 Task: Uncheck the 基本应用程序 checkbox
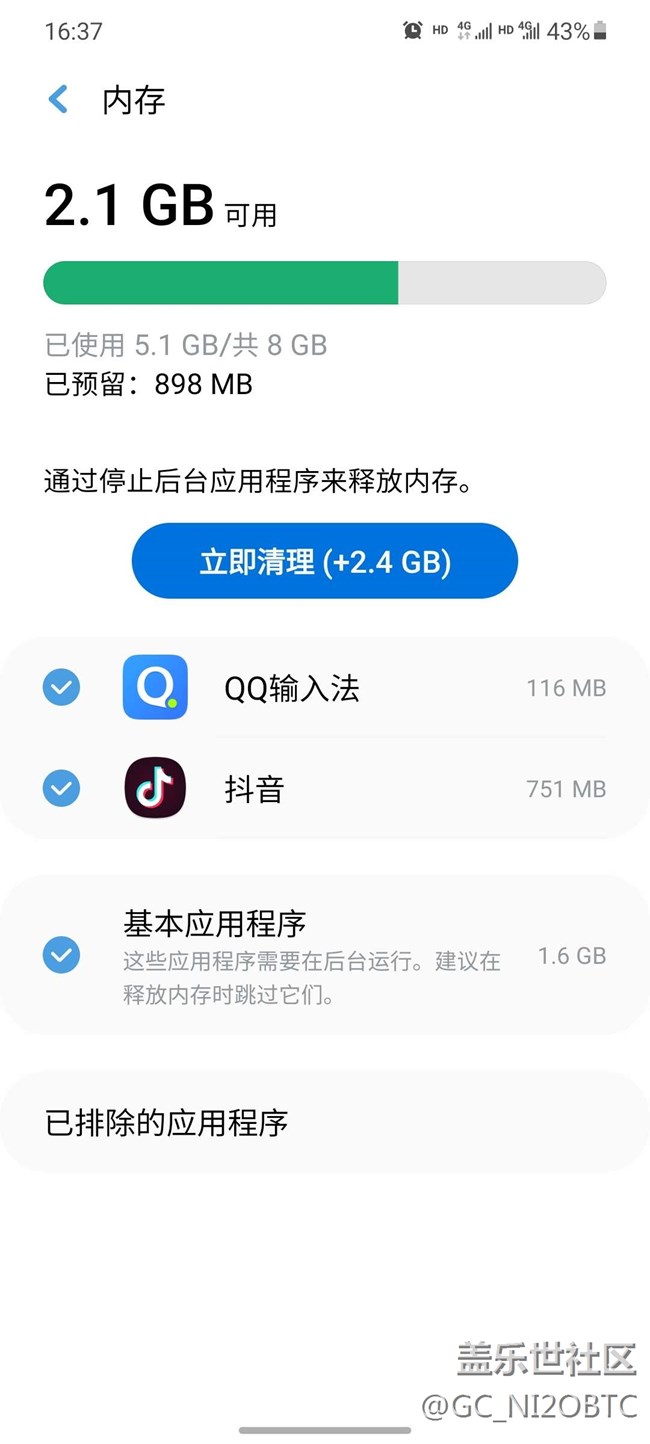tap(61, 955)
